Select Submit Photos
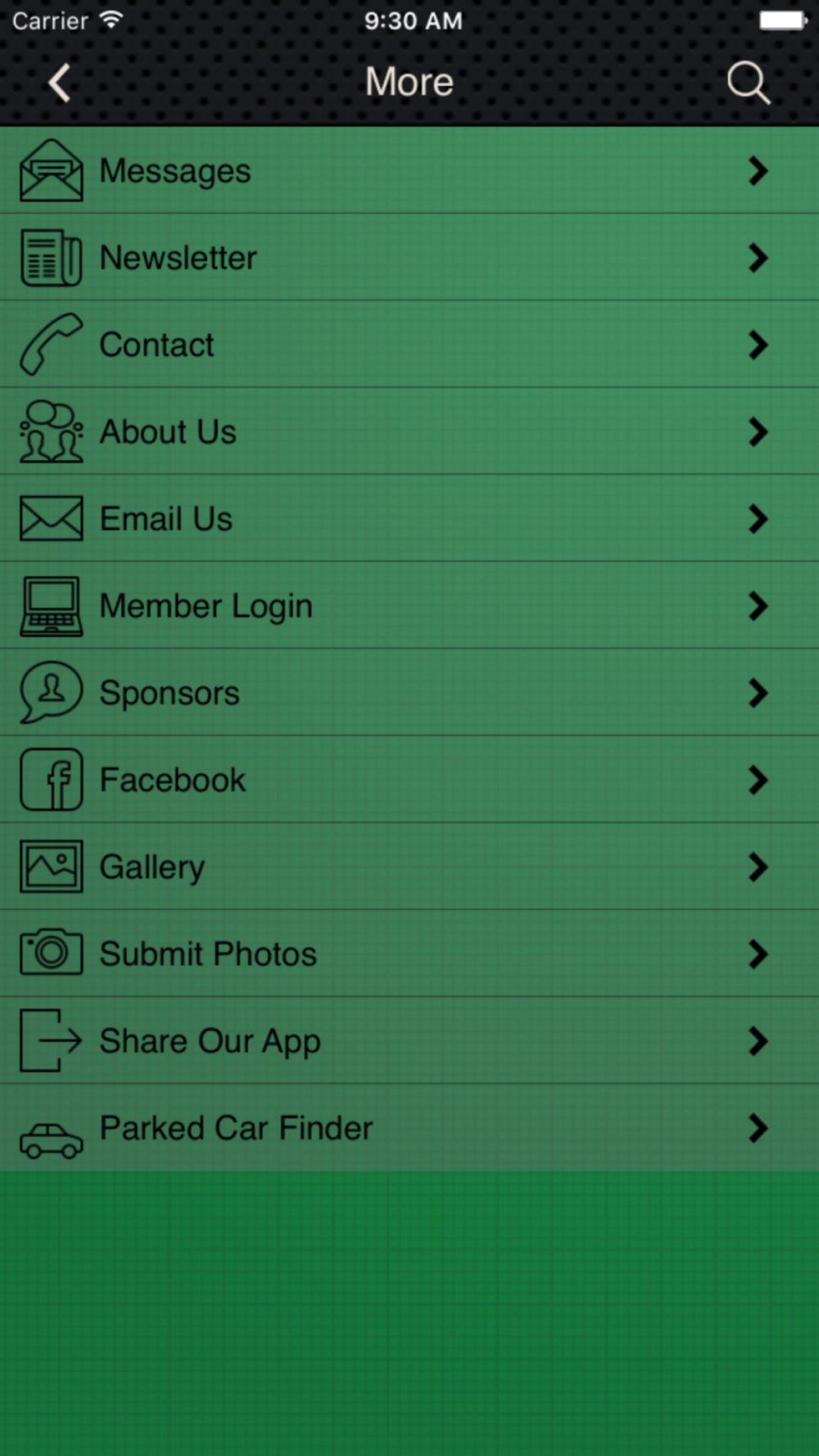This screenshot has width=819, height=1456. [409, 953]
